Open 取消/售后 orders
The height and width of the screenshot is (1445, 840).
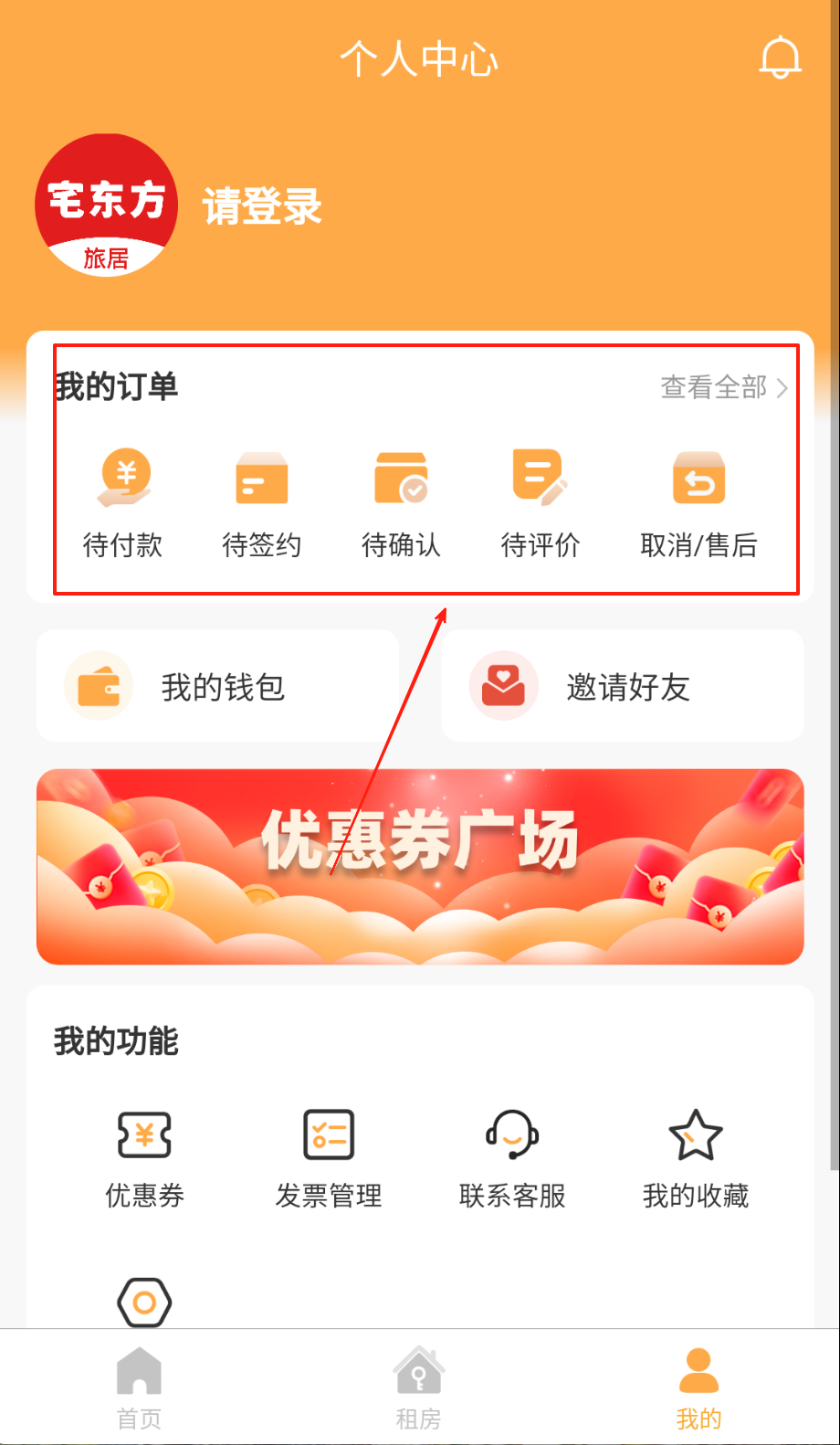[x=698, y=502]
